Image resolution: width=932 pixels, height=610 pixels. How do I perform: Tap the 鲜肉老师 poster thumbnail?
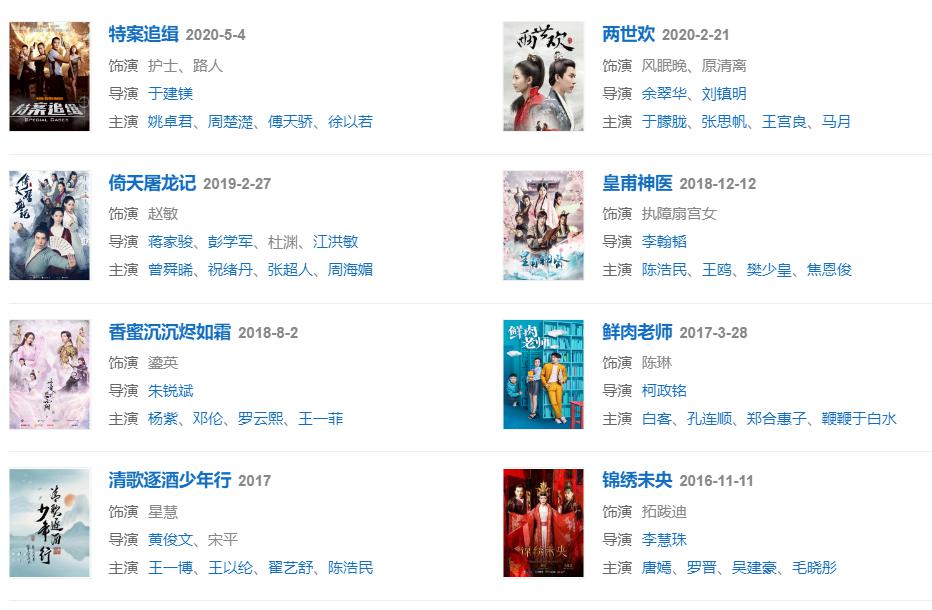pos(543,374)
